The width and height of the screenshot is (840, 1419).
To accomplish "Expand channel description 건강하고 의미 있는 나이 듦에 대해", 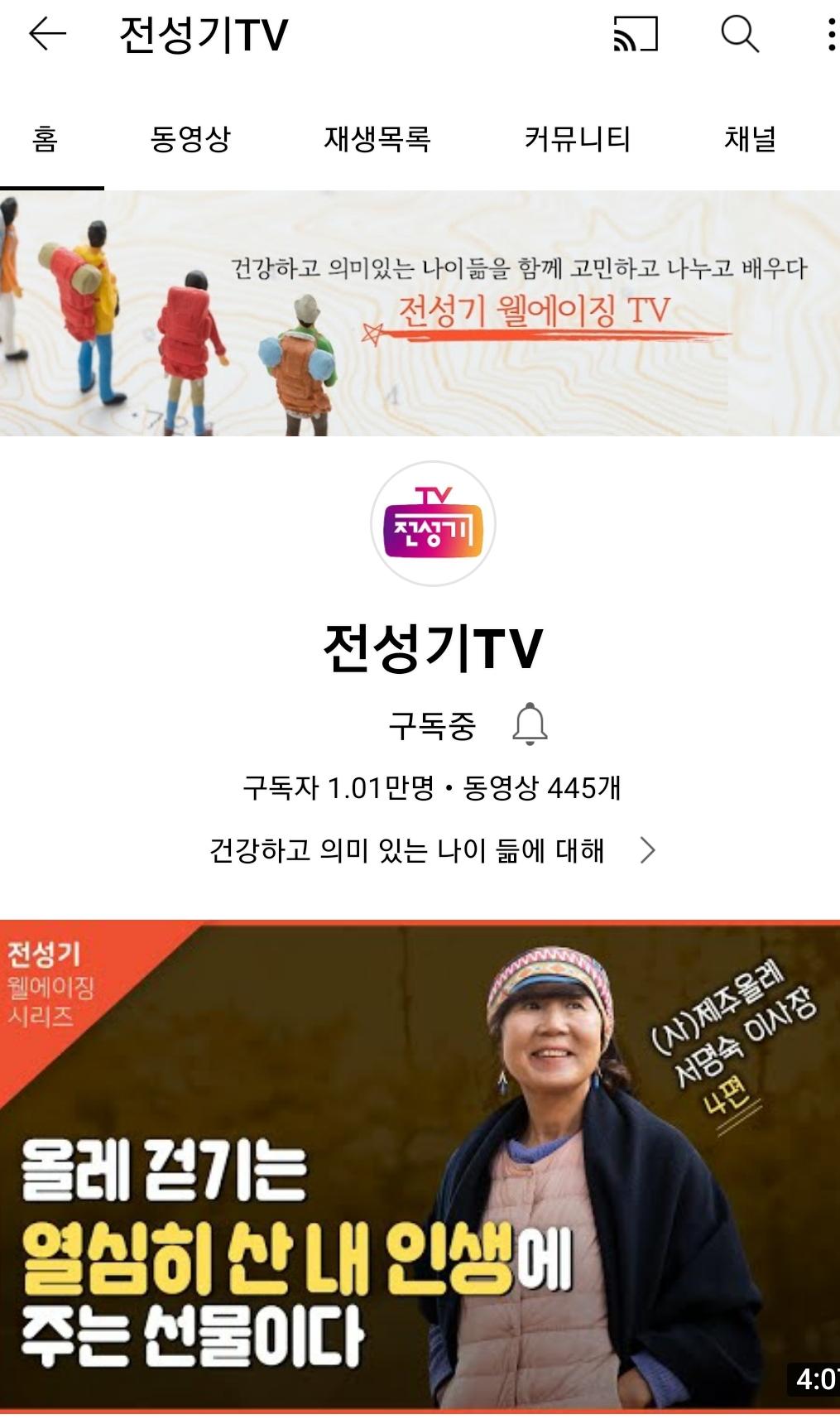I will [432, 850].
